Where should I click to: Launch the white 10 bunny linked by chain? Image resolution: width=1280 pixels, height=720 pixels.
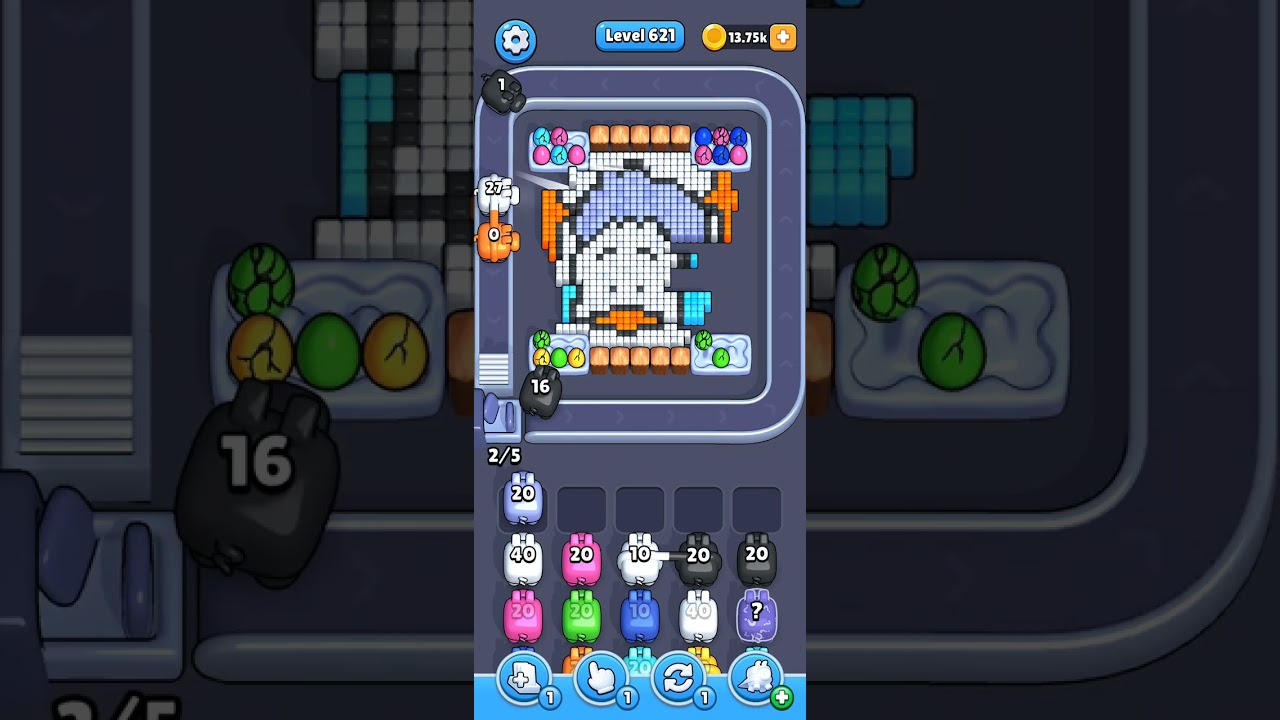click(639, 560)
